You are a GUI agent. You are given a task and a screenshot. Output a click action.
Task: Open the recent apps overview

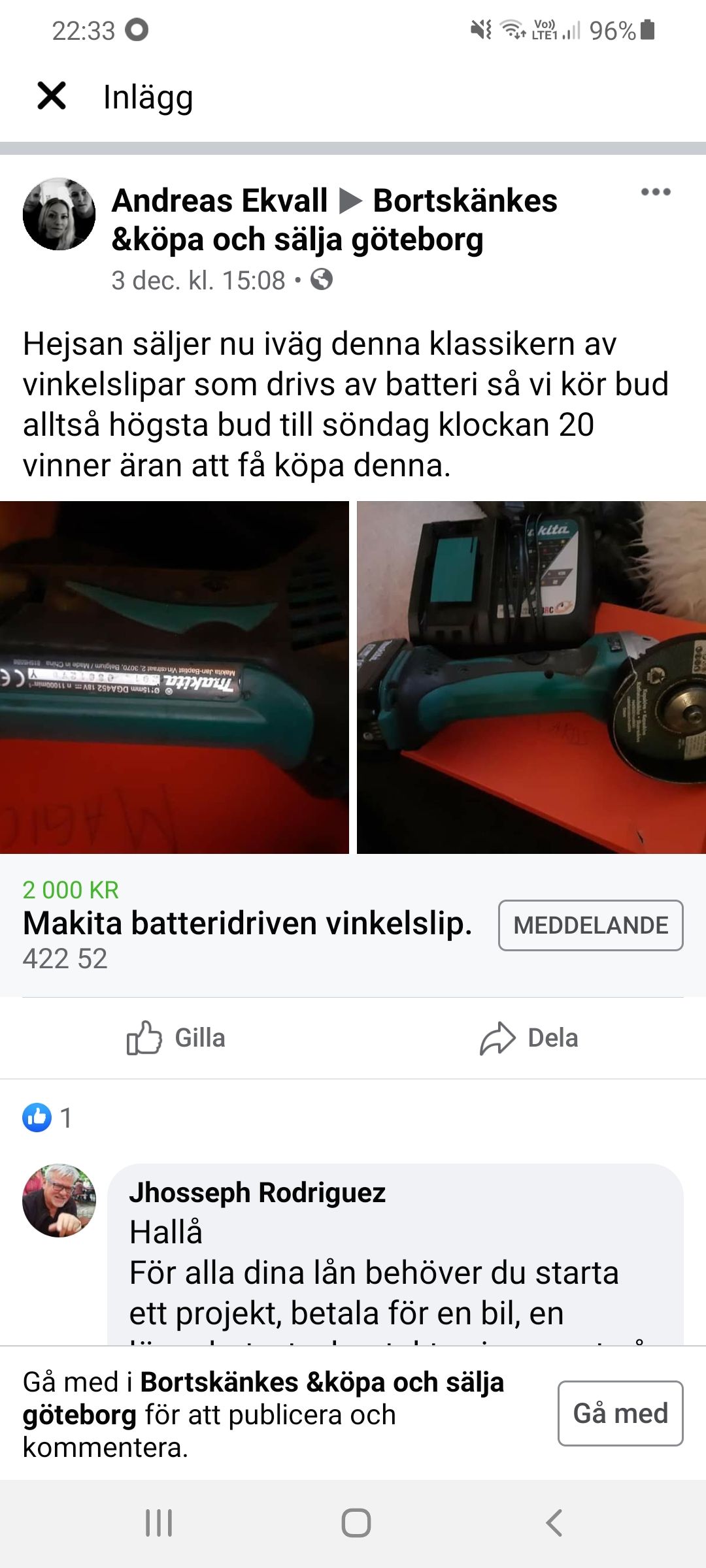[x=159, y=1523]
